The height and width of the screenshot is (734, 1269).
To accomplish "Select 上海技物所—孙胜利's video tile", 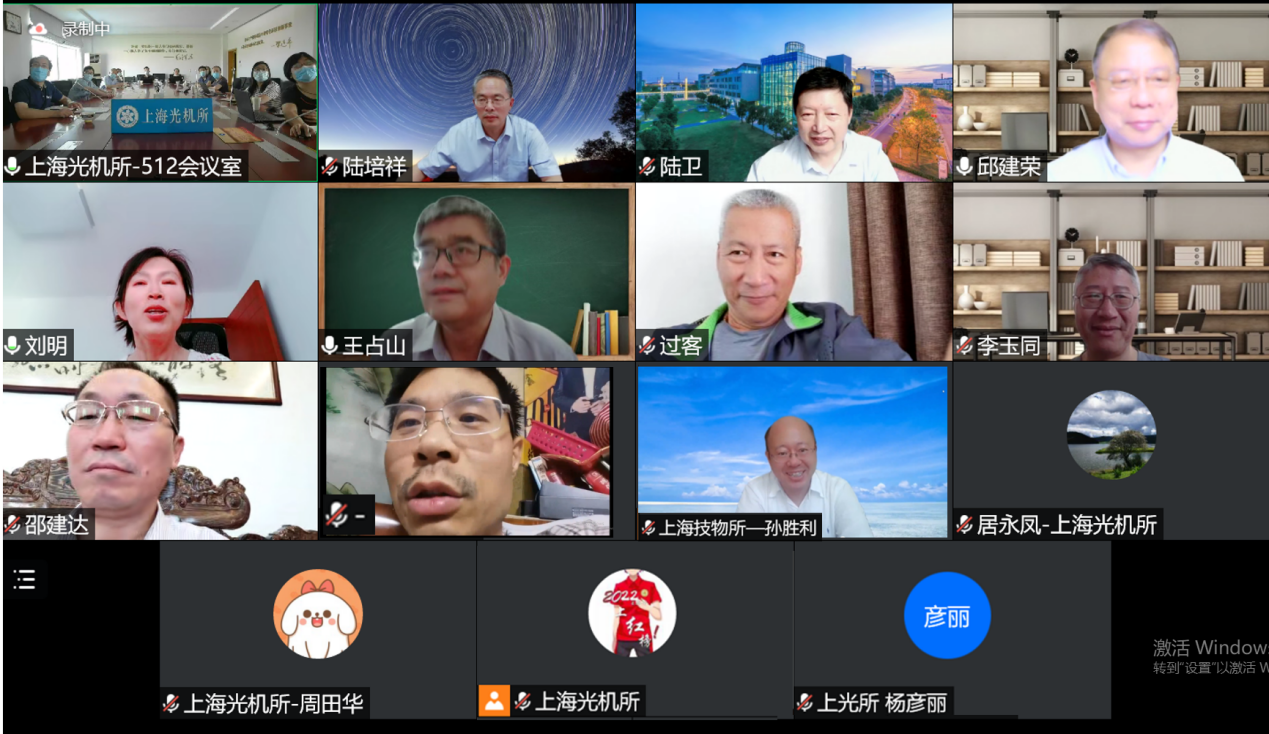I will tap(794, 451).
